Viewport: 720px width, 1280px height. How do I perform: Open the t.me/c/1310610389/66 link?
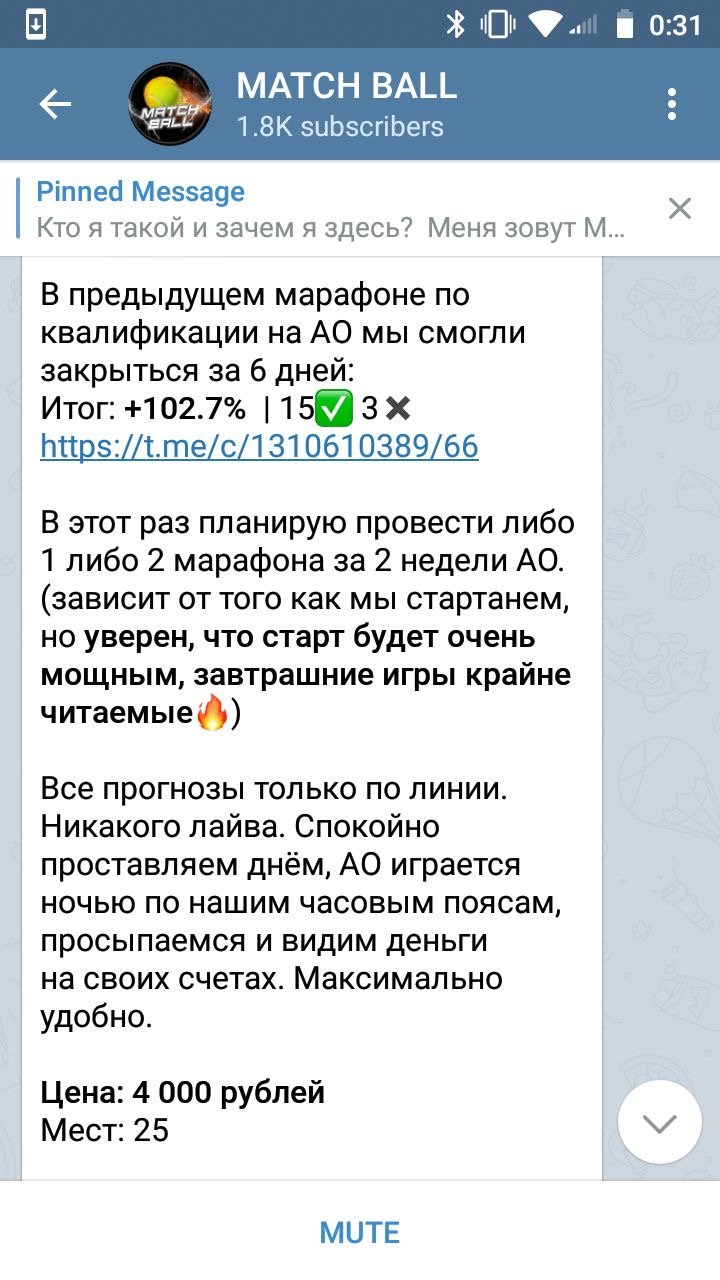pos(259,446)
